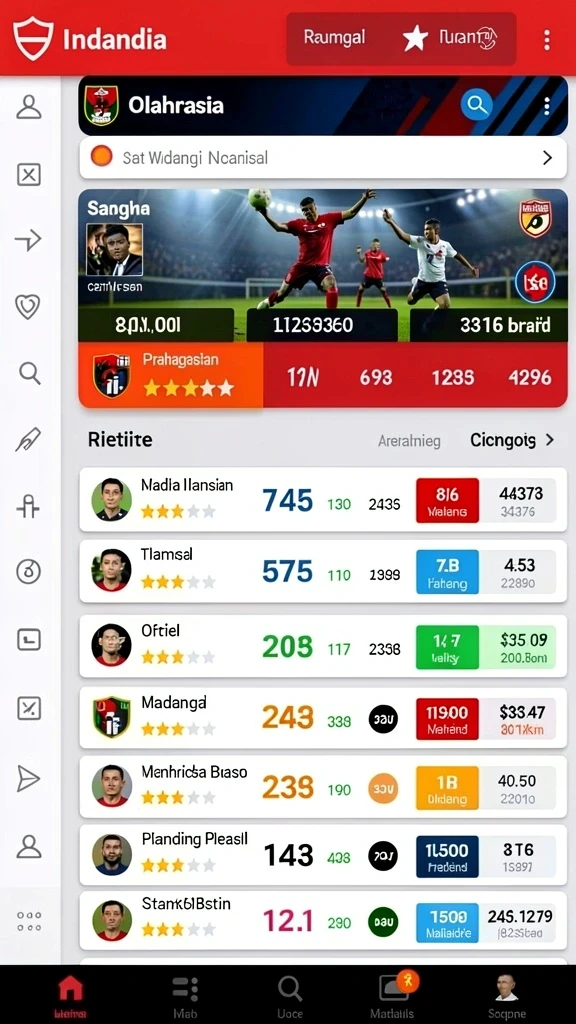Open the Sat Widangi Ncanisal row
Viewport: 576px width, 1024px height.
tap(323, 157)
